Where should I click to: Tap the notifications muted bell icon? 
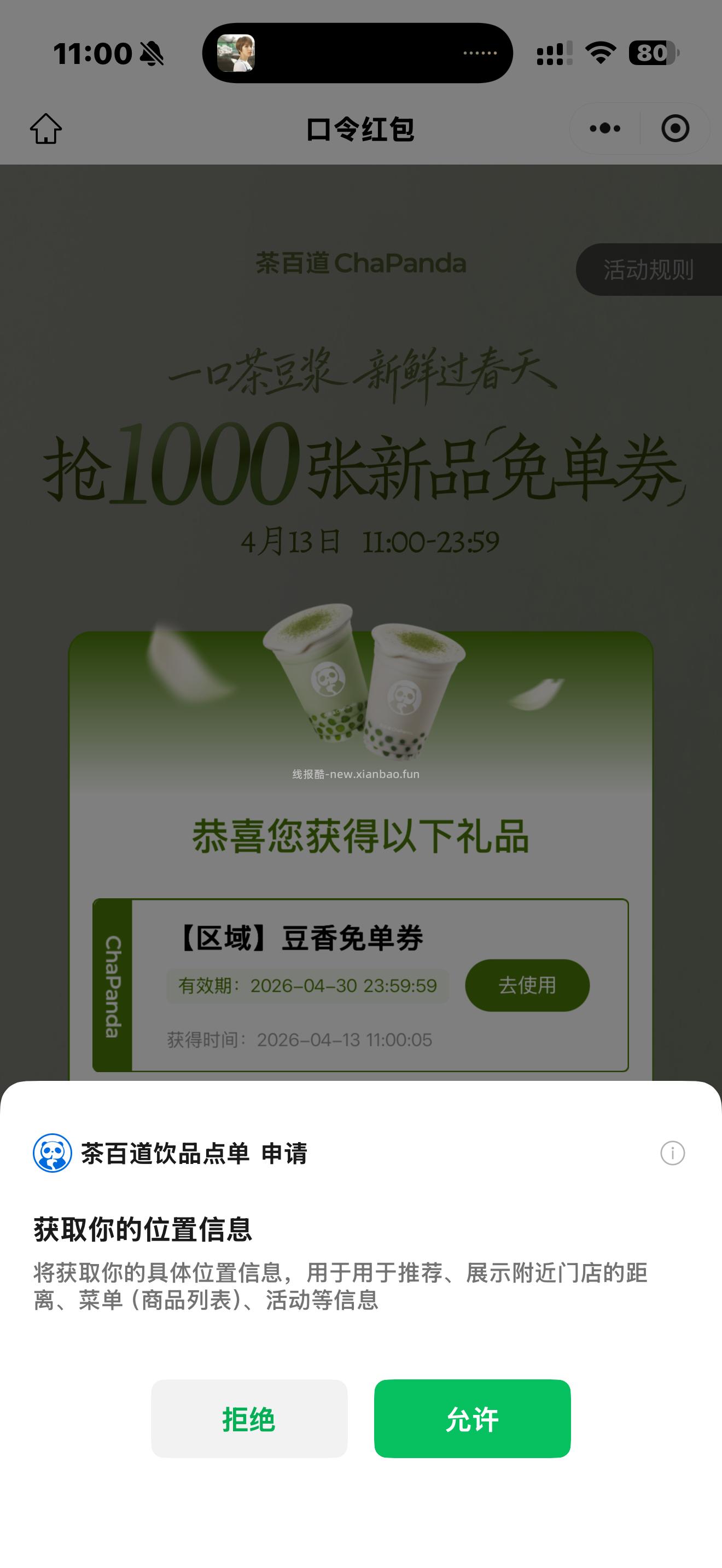152,54
